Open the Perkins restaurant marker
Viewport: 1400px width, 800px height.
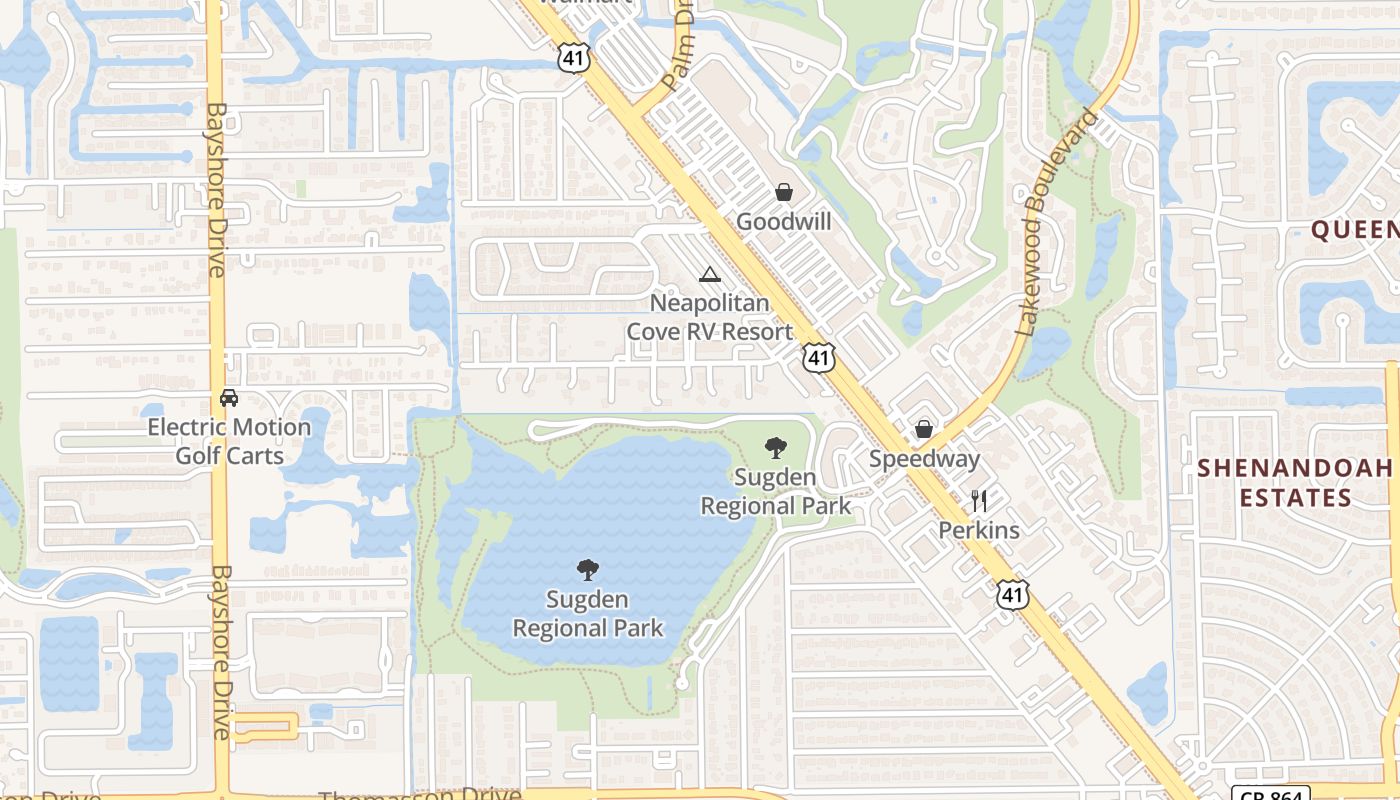tap(979, 500)
